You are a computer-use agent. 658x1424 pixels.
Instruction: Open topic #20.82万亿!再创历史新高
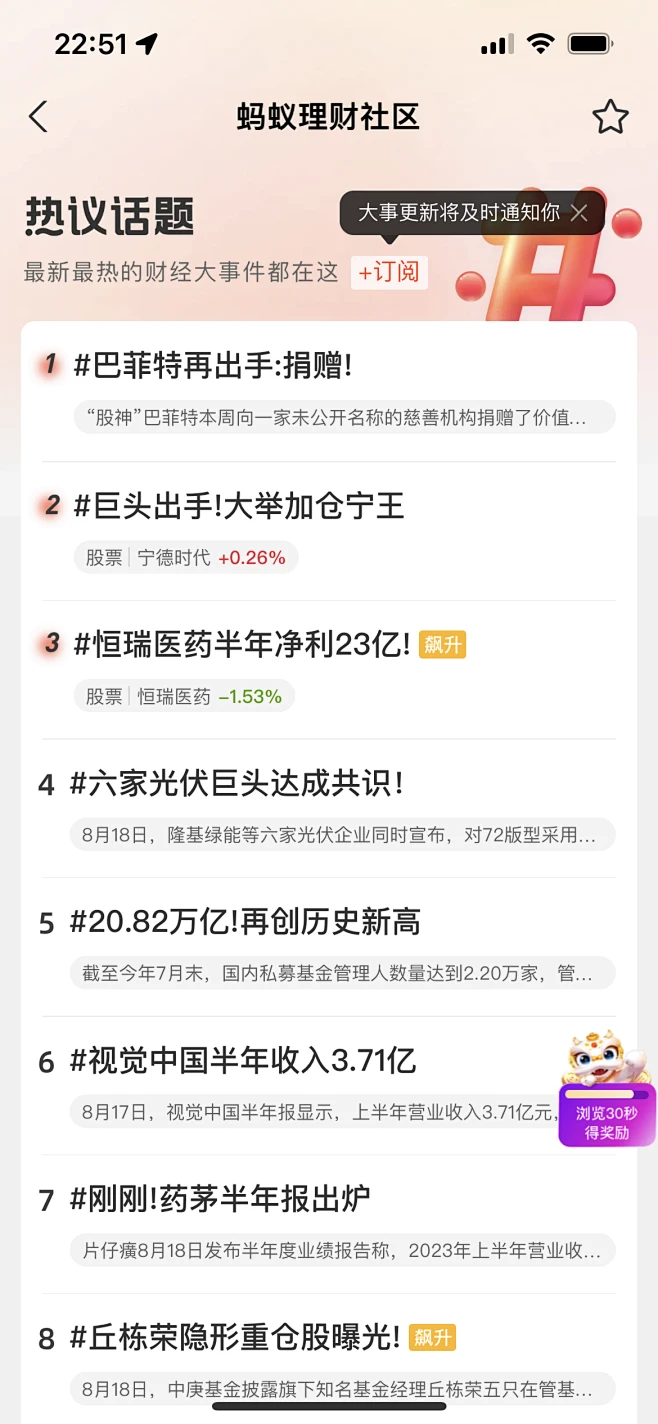point(245,922)
